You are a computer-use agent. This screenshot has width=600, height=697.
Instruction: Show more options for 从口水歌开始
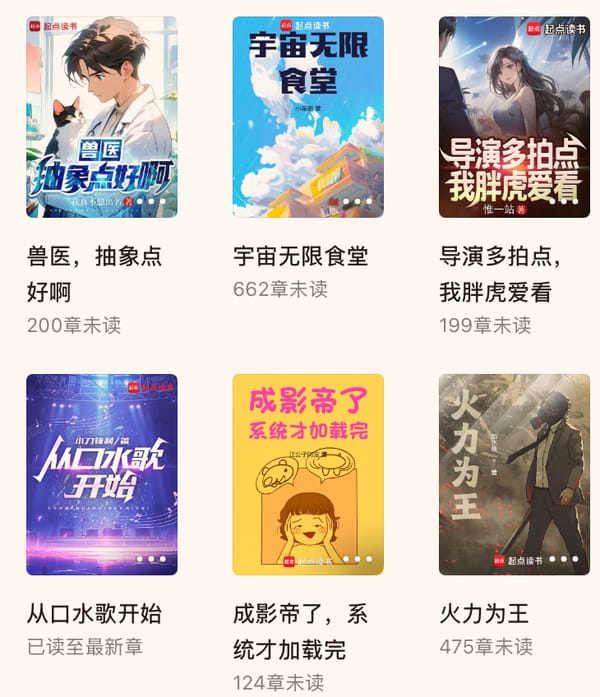pos(152,559)
